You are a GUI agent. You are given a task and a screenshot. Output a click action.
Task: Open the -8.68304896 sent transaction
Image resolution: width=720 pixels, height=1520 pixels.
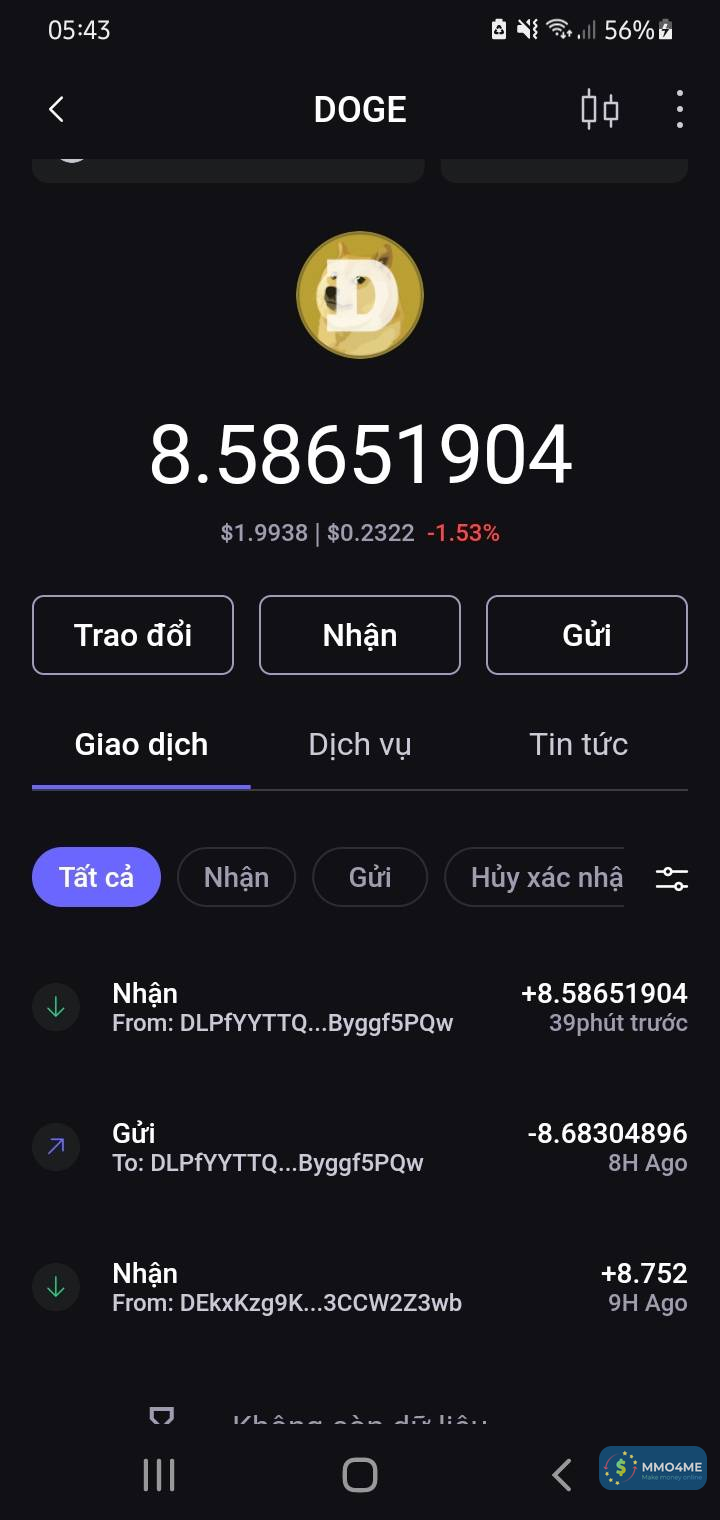(360, 1147)
